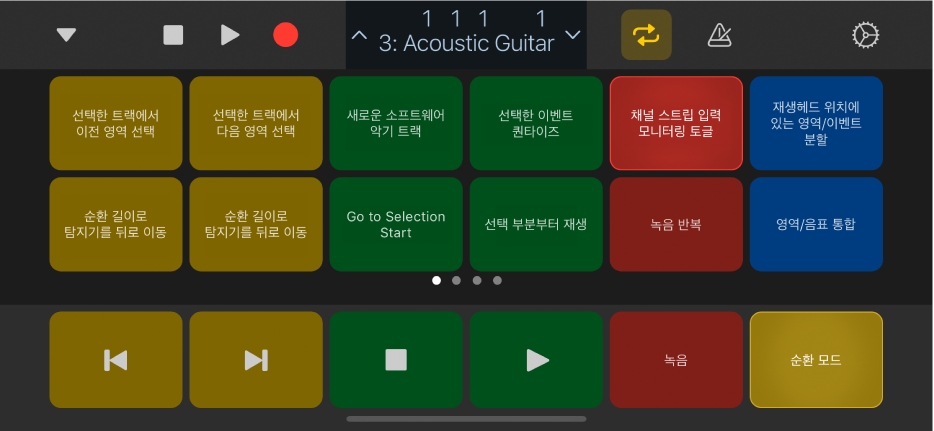Toggle the 순환 모드 pad
Screen dimensions: 934x431
[816, 360]
